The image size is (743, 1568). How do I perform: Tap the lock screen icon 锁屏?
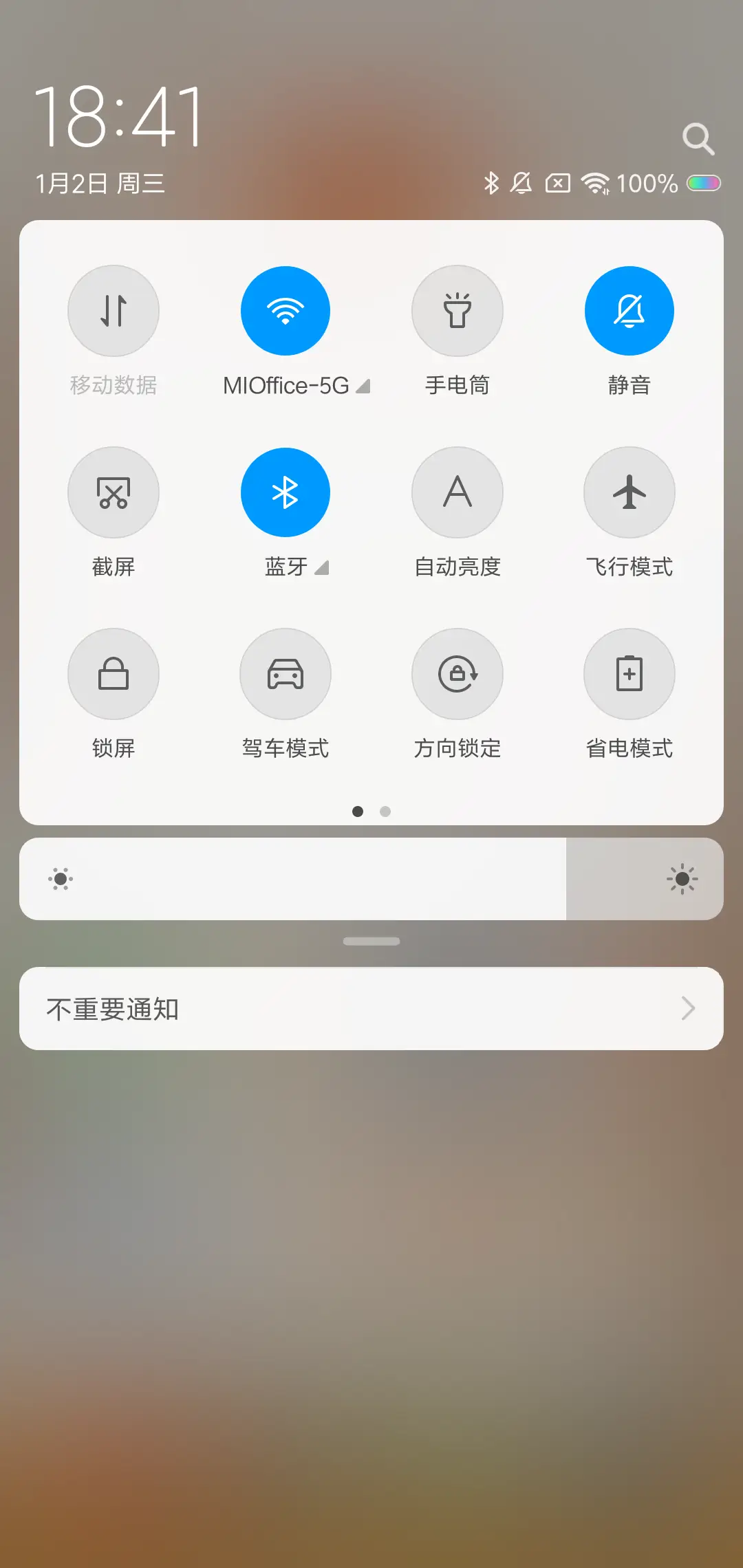[114, 675]
